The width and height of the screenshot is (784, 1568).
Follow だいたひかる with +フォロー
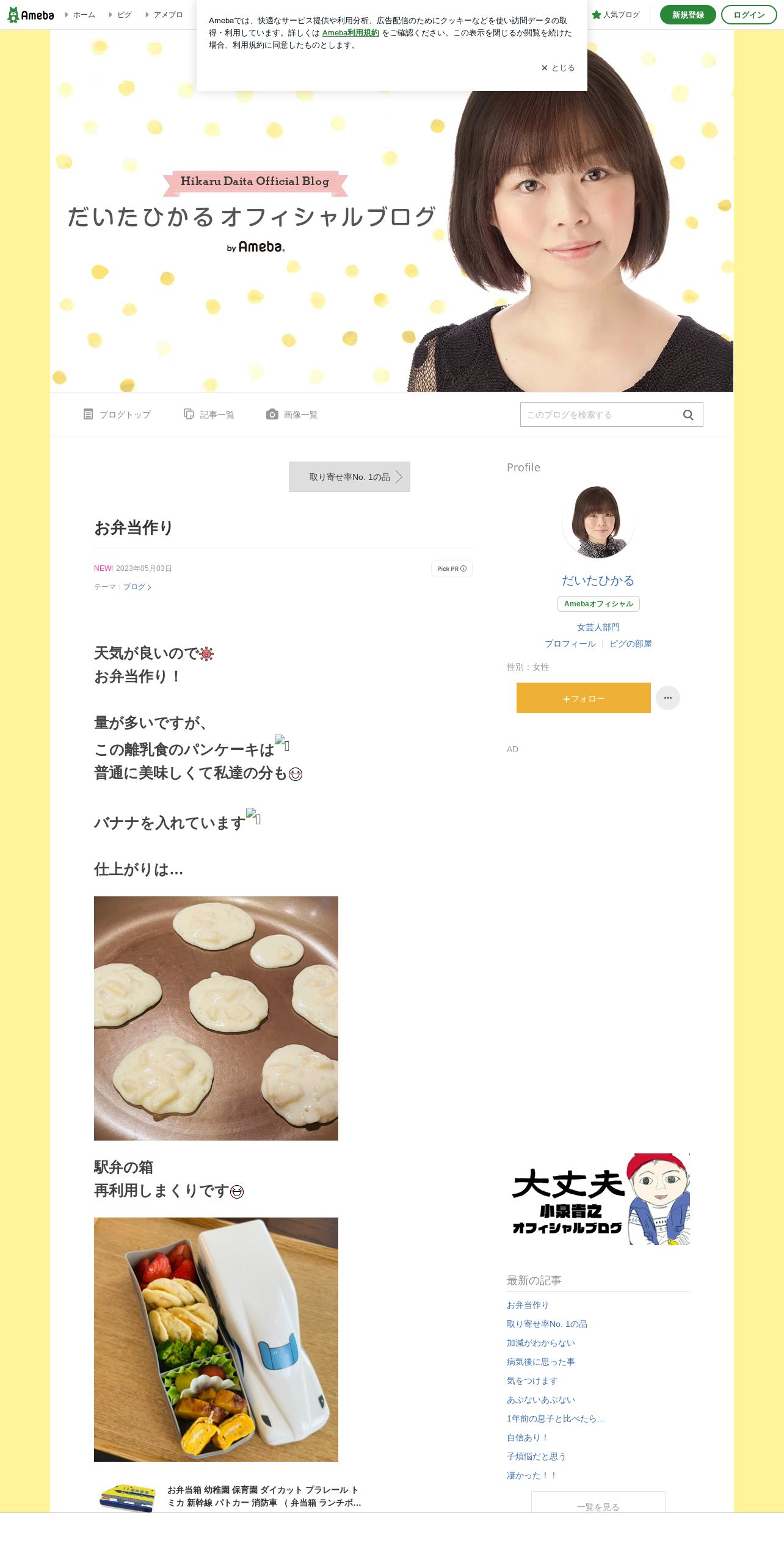[x=583, y=698]
